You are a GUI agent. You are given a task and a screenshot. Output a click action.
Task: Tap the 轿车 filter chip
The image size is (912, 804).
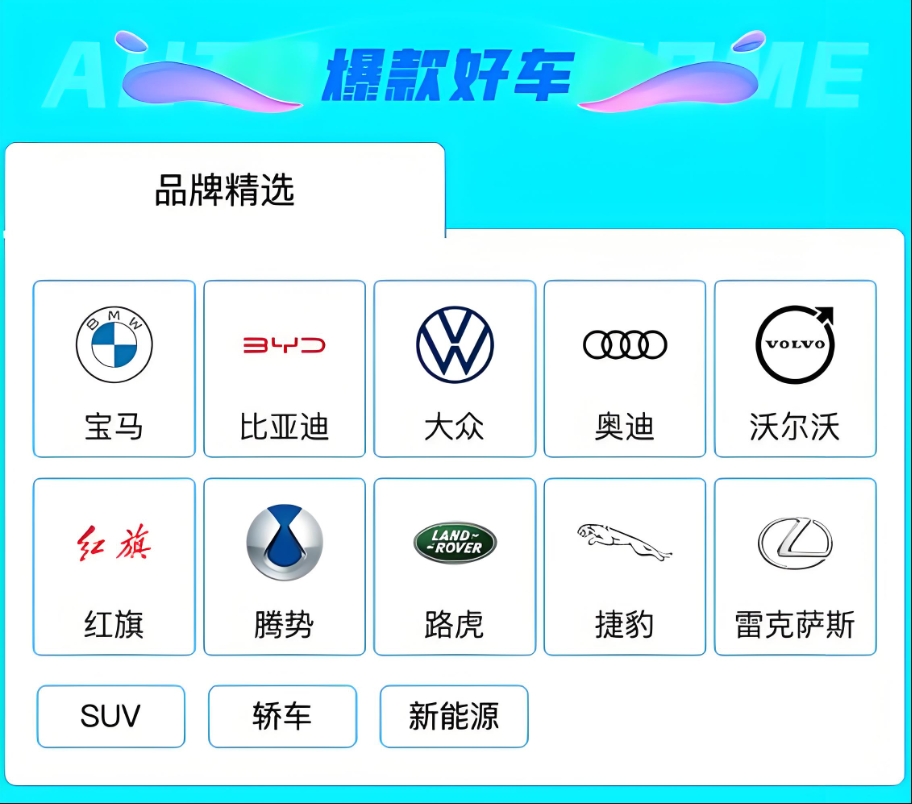pos(282,716)
